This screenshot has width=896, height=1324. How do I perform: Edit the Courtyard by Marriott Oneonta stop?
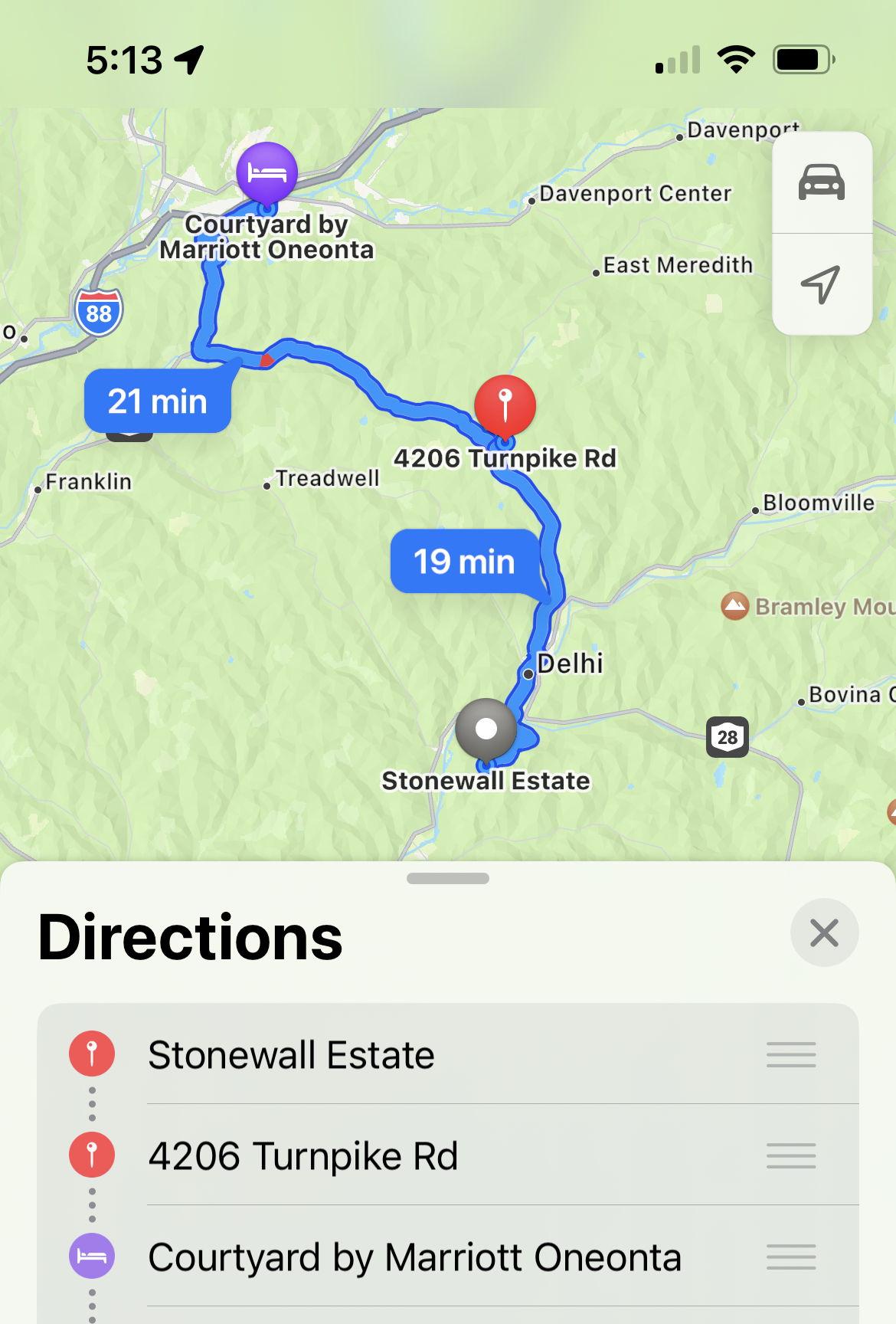tap(414, 1257)
